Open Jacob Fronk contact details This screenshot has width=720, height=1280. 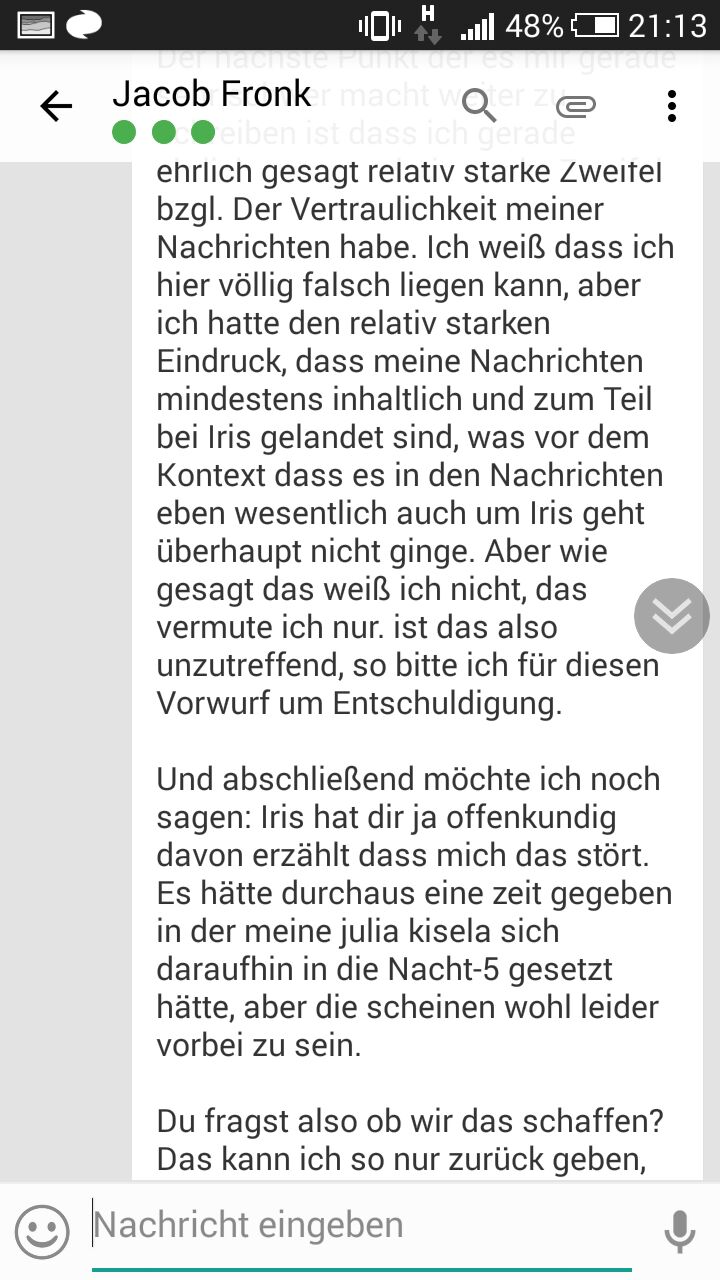pos(212,96)
